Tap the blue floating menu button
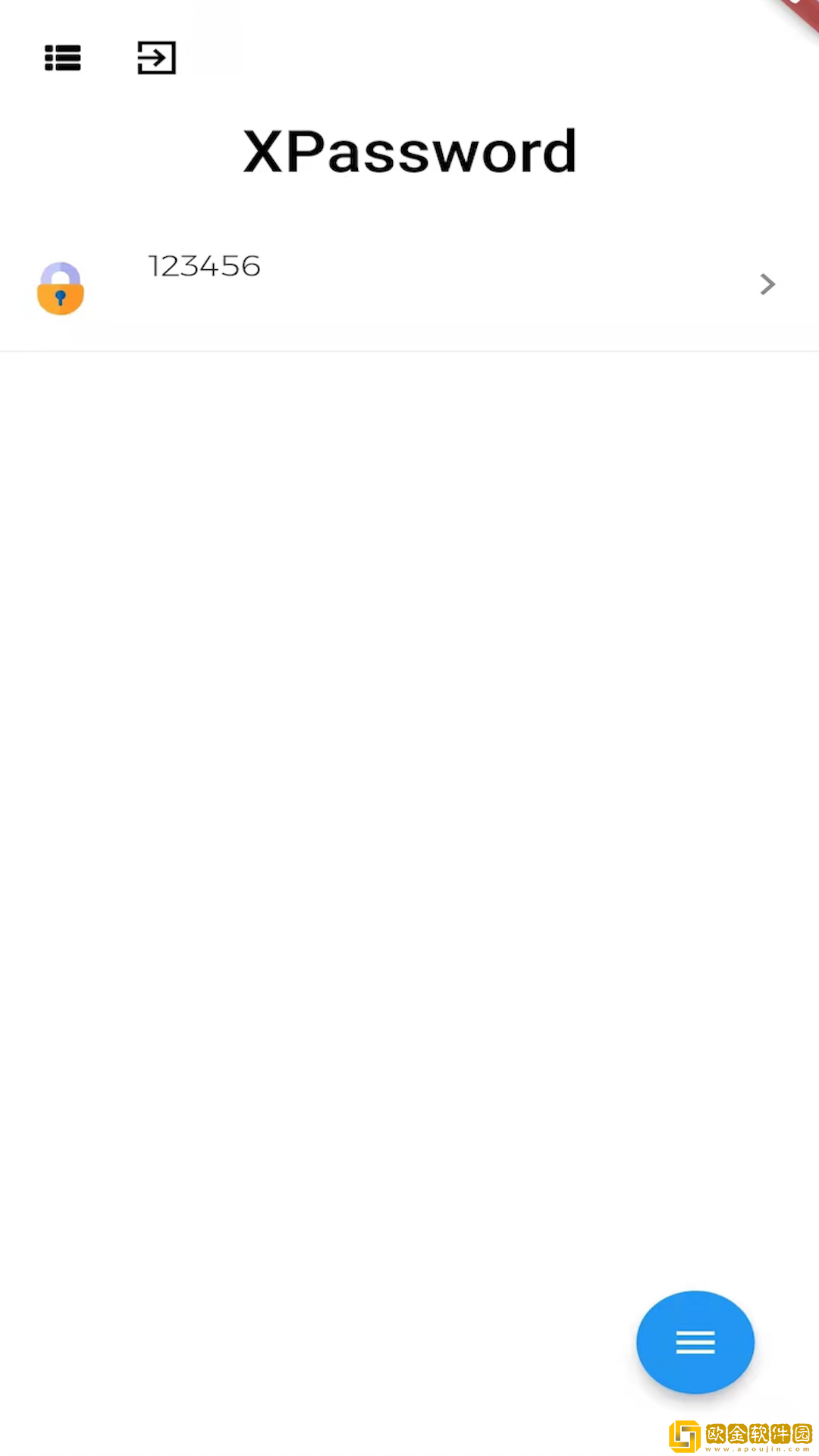The image size is (819, 1456). (x=695, y=1342)
